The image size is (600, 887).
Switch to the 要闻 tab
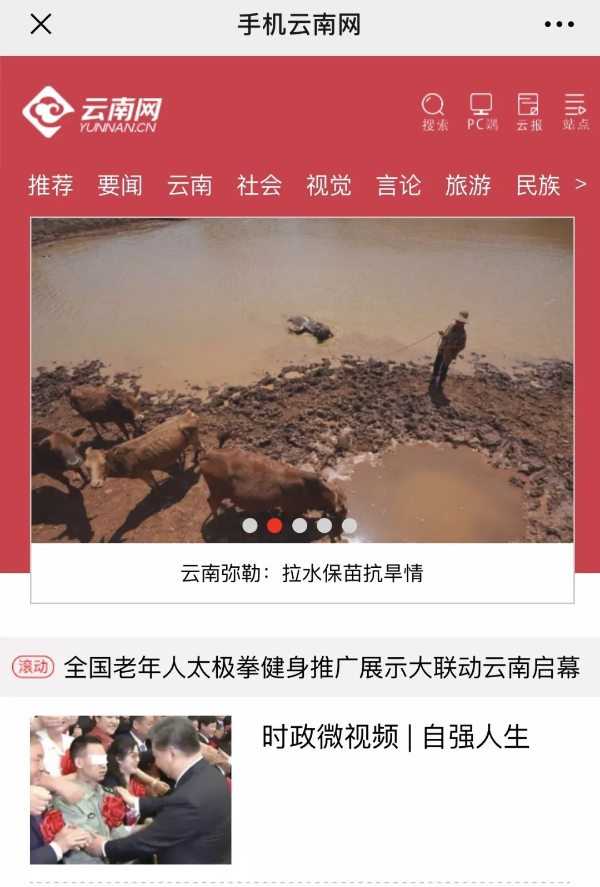coord(120,185)
